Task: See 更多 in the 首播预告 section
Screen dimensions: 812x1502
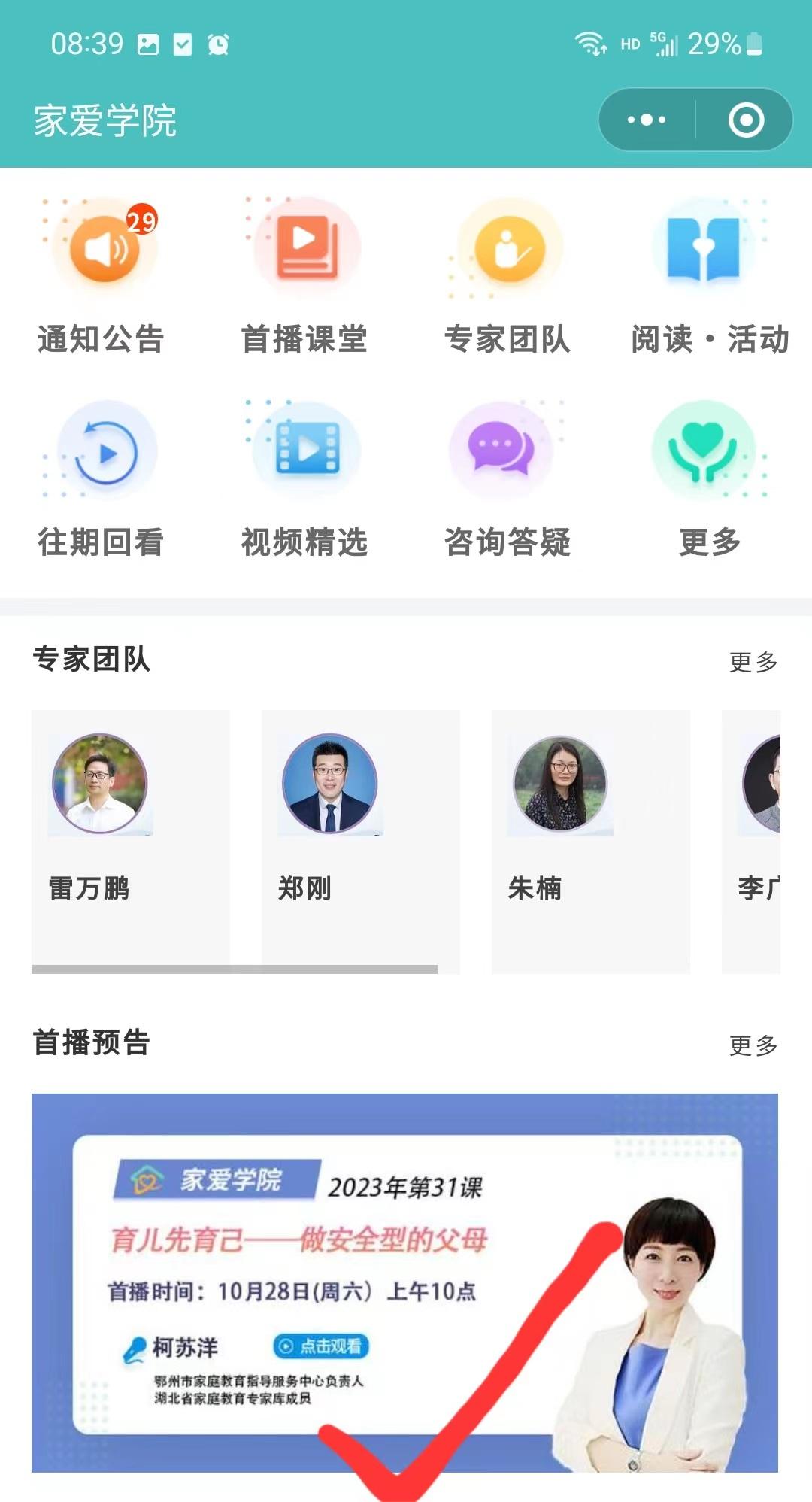Action: 753,1045
